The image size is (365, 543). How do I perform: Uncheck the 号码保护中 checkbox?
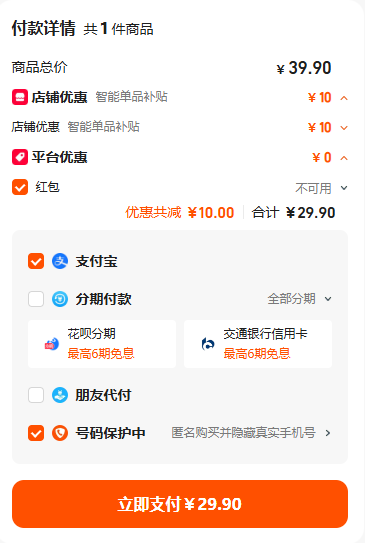pos(36,433)
